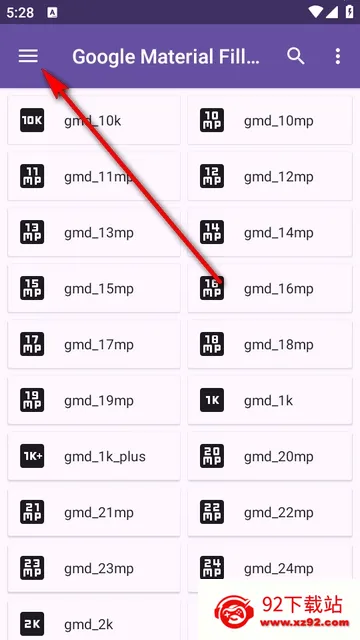The width and height of the screenshot is (360, 640).
Task: Open the gmd_19mp card
Action: point(94,400)
